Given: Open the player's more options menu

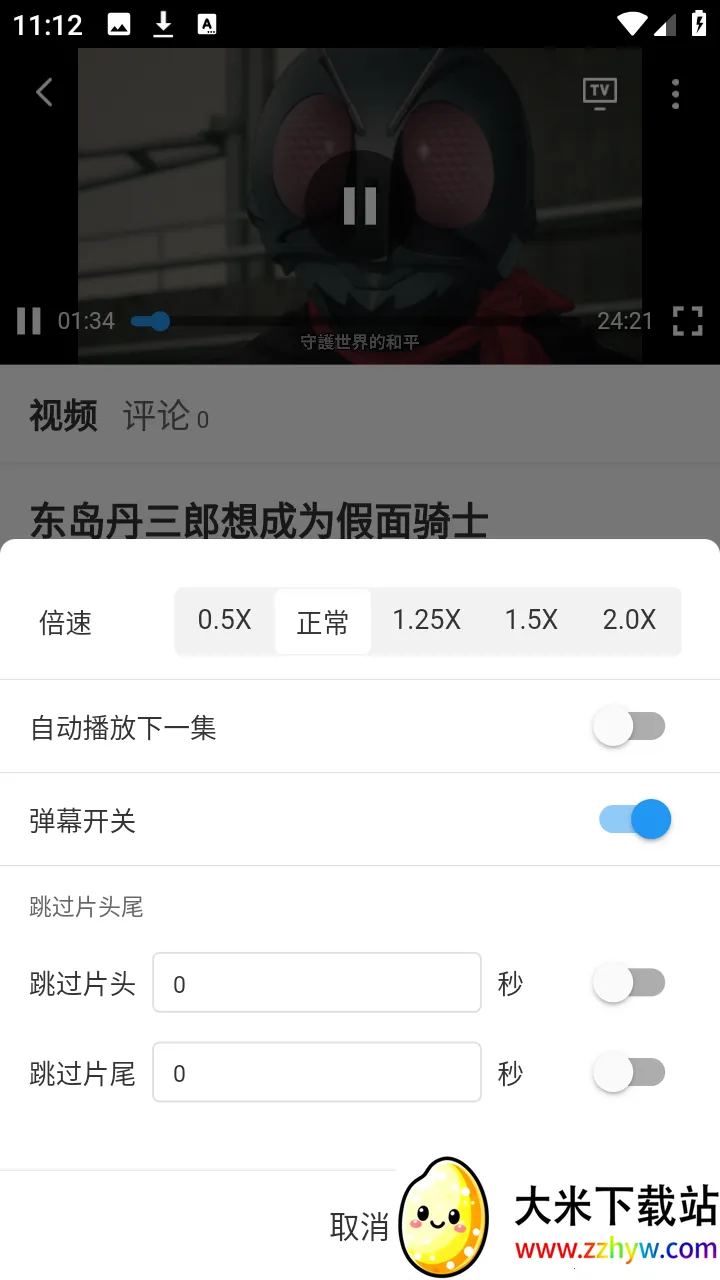Looking at the screenshot, I should pos(676,94).
